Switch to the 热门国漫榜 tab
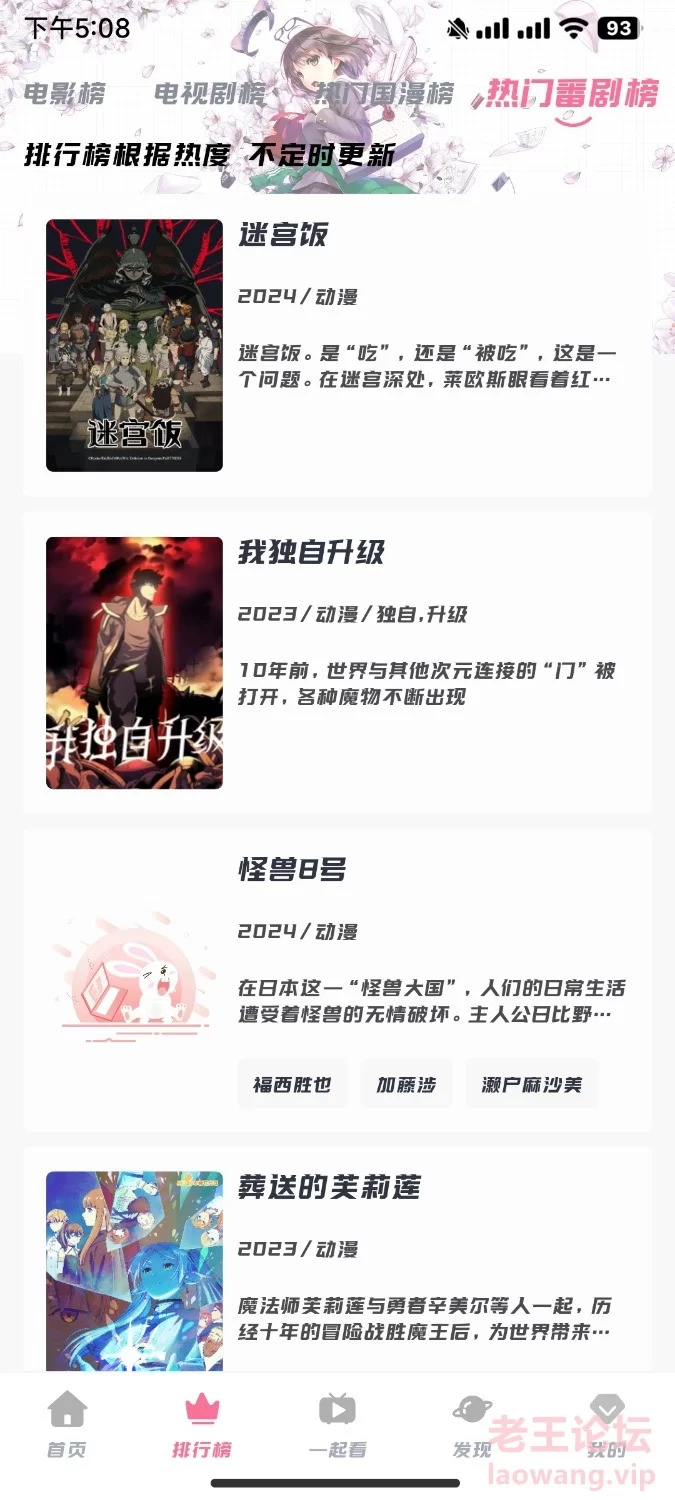The width and height of the screenshot is (675, 1500). (x=385, y=94)
